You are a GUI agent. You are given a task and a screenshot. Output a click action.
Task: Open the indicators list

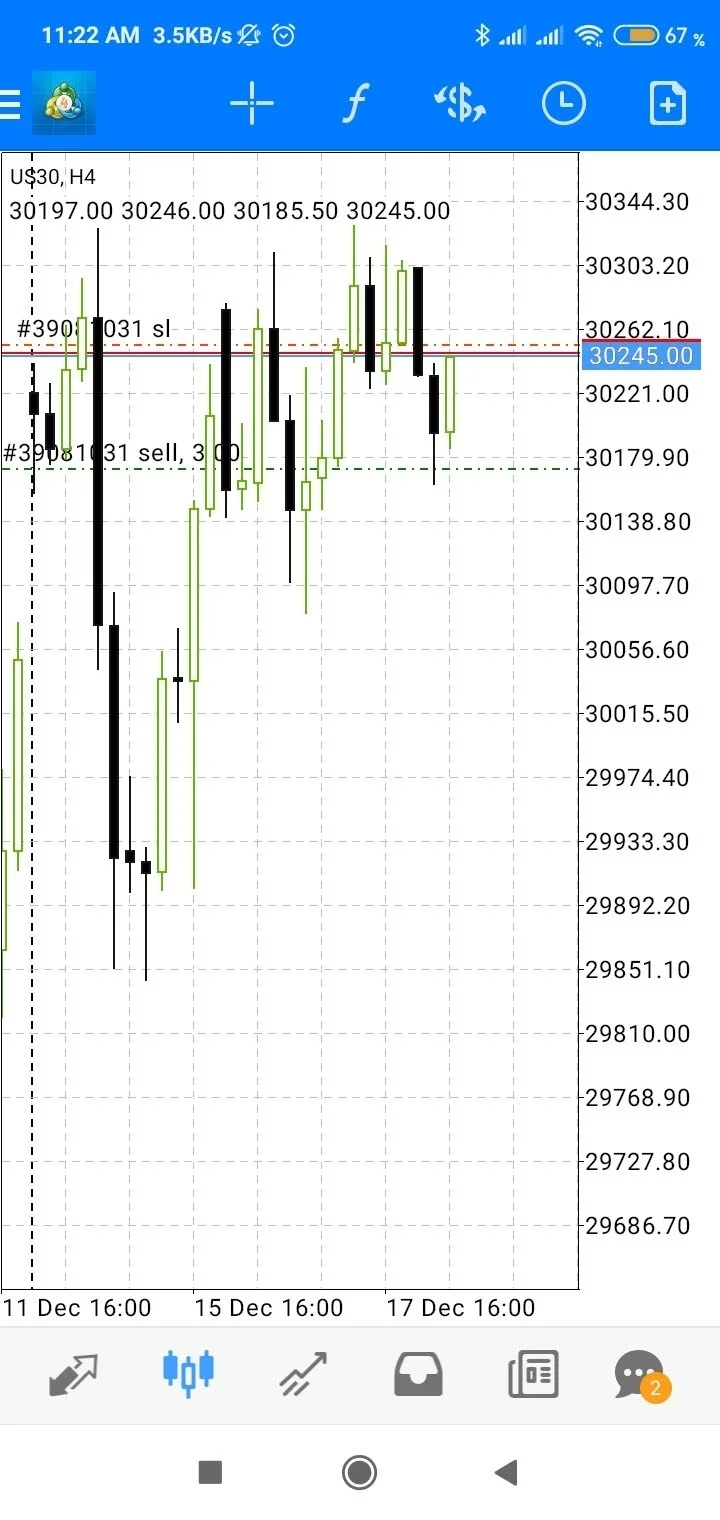point(355,104)
